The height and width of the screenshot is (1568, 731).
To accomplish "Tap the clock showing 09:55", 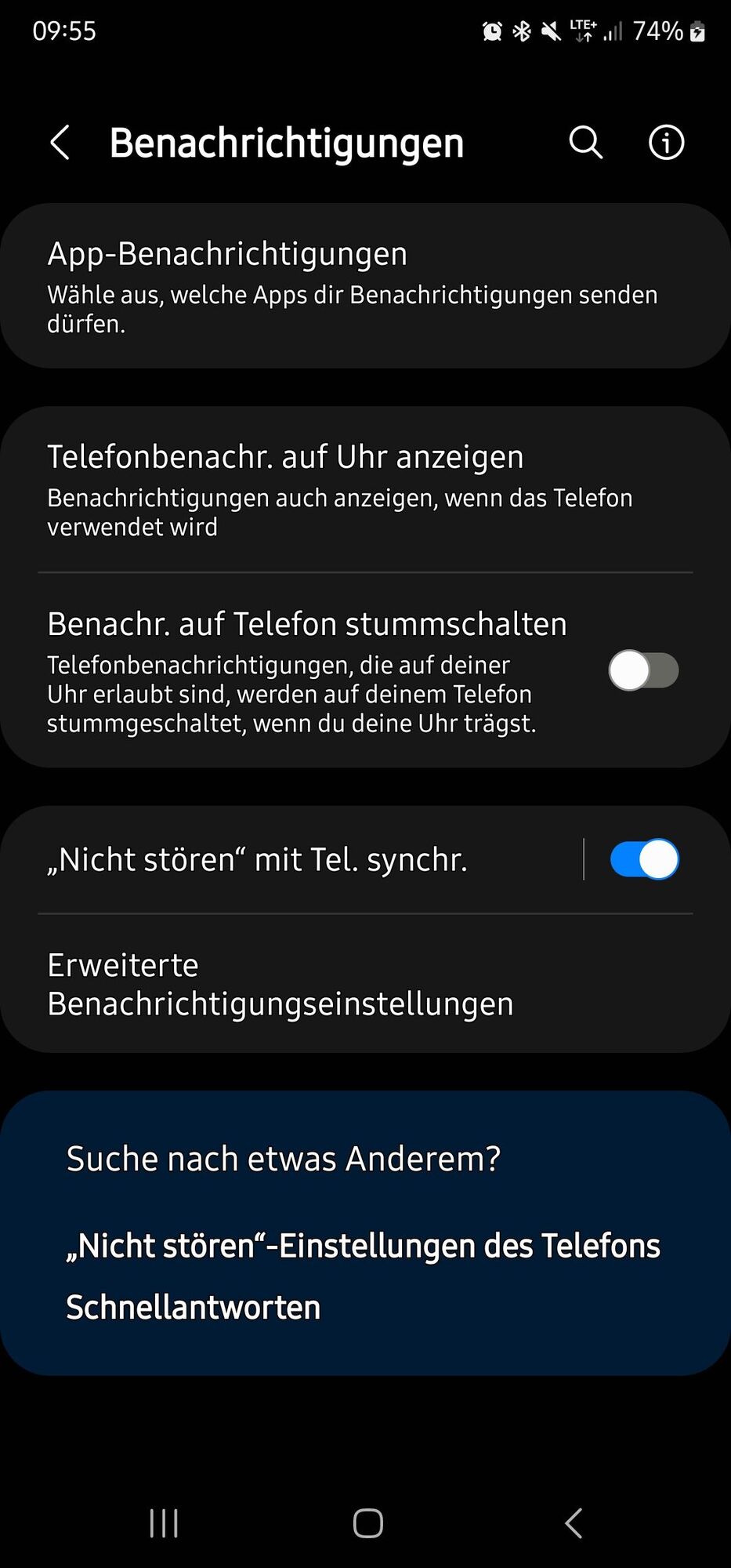I will click(65, 31).
